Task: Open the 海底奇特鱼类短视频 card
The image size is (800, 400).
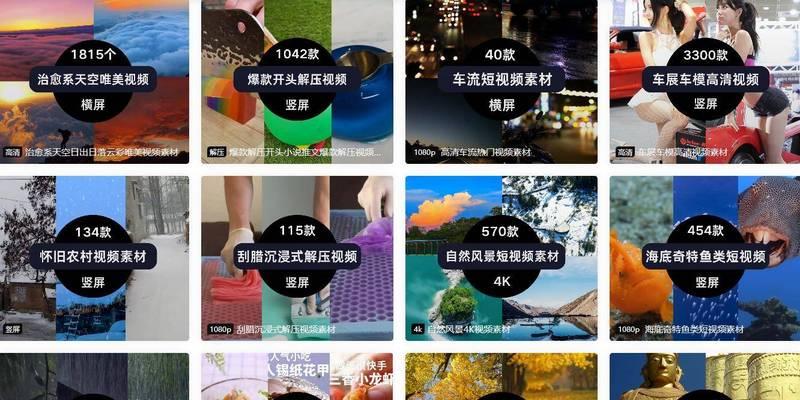Action: click(705, 257)
